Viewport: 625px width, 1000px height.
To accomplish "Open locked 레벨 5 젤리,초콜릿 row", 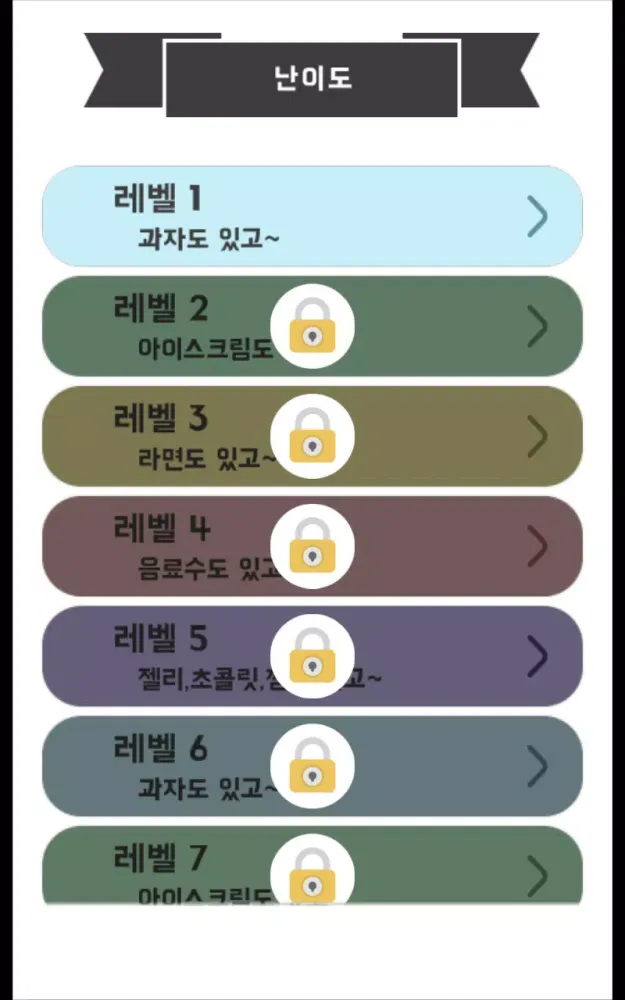I will (312, 656).
